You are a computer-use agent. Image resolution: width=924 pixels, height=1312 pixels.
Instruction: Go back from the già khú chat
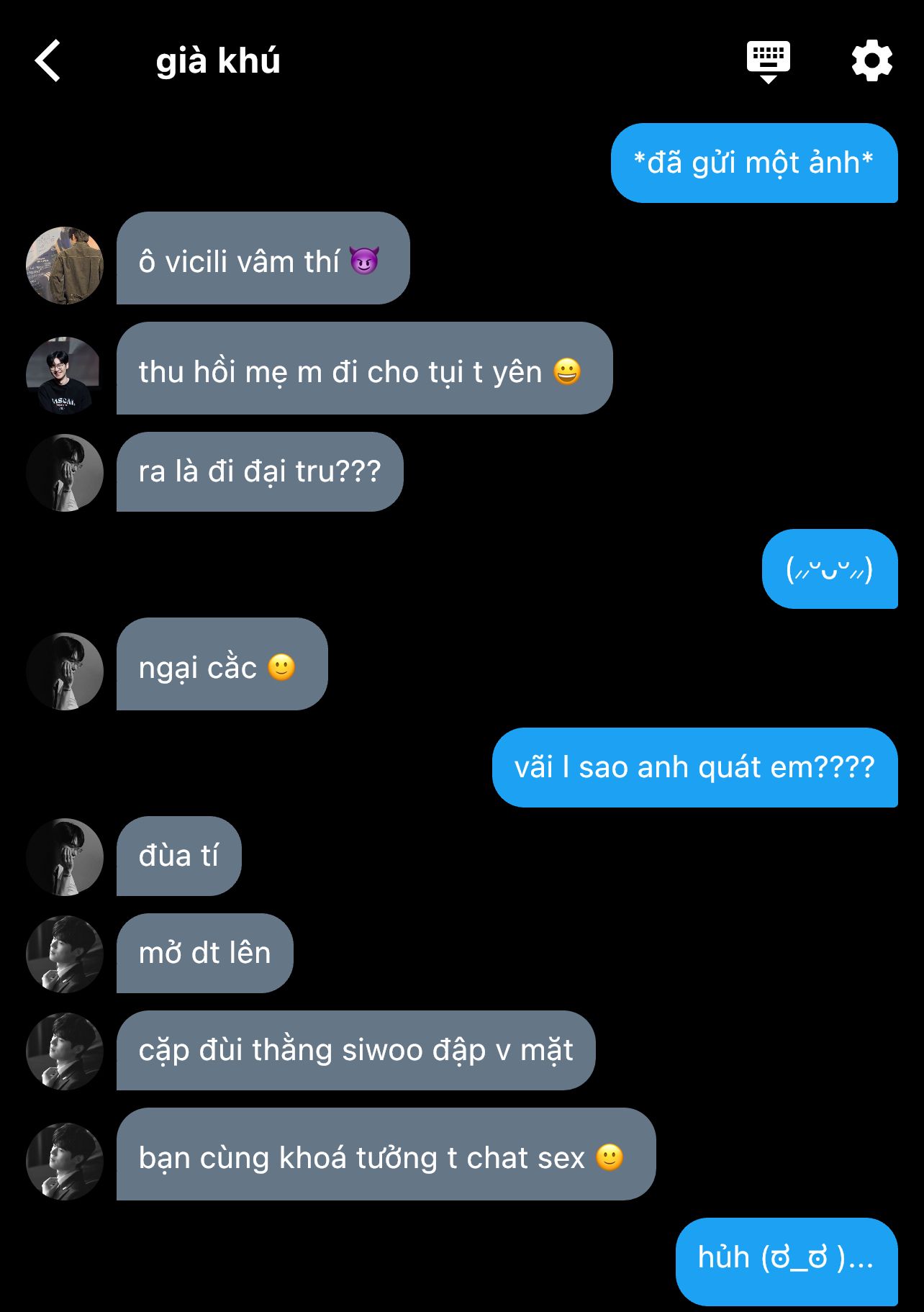(48, 60)
